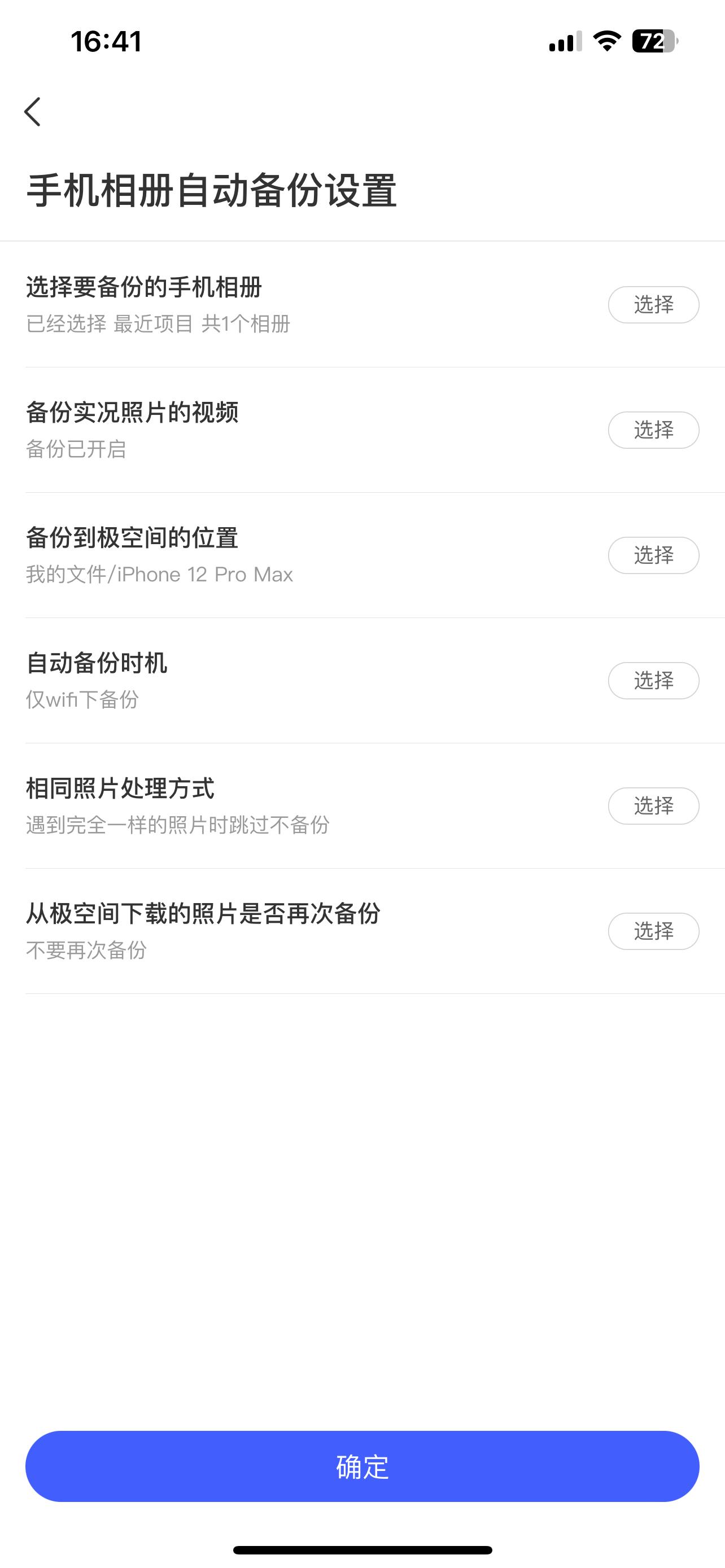Select 我的文件/iPhone 12 Pro Max path text

point(159,574)
